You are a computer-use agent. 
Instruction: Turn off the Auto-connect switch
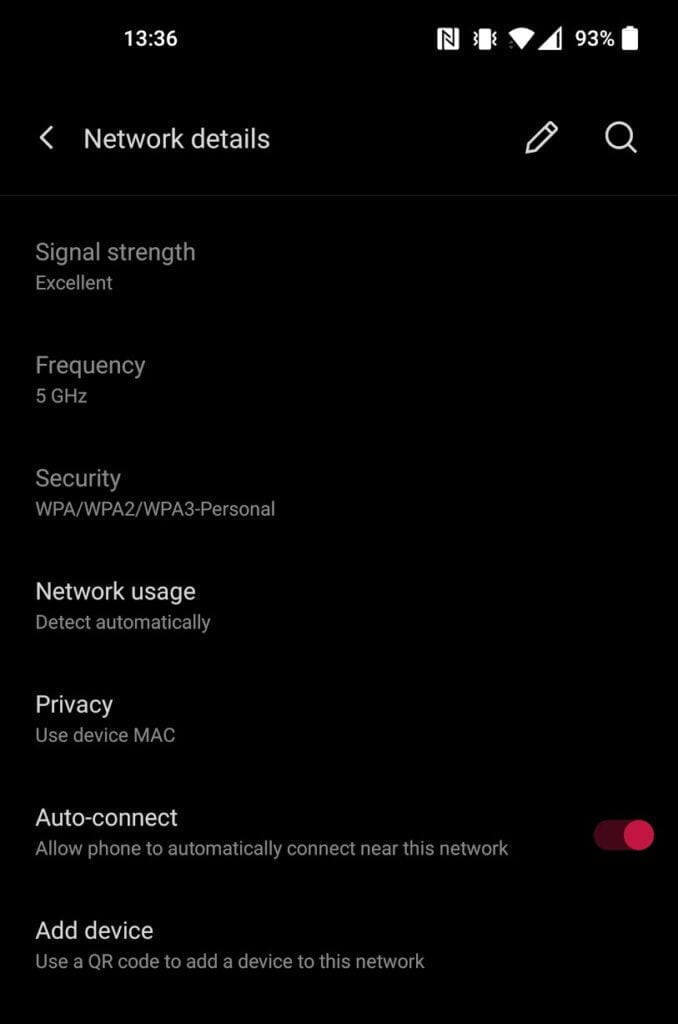click(623, 834)
